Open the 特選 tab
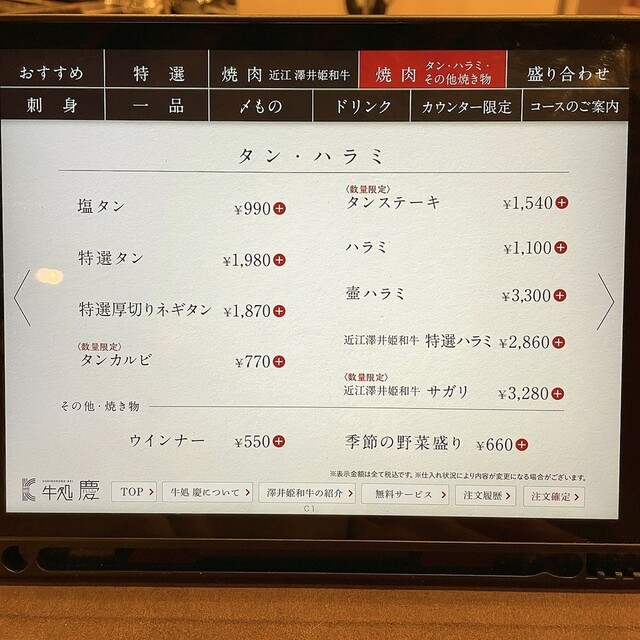Viewport: 640px width, 640px height. 159,74
